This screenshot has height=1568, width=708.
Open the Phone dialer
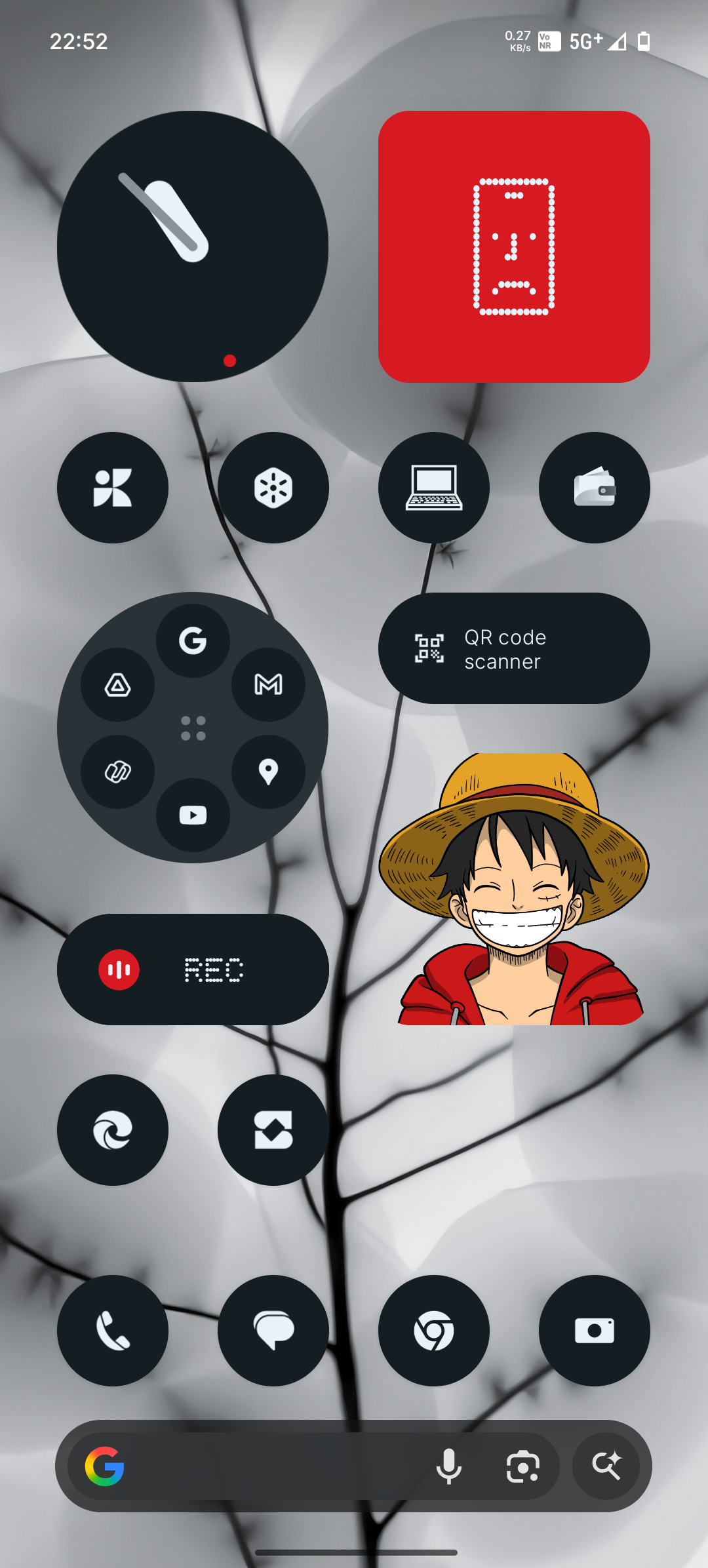pos(113,1331)
